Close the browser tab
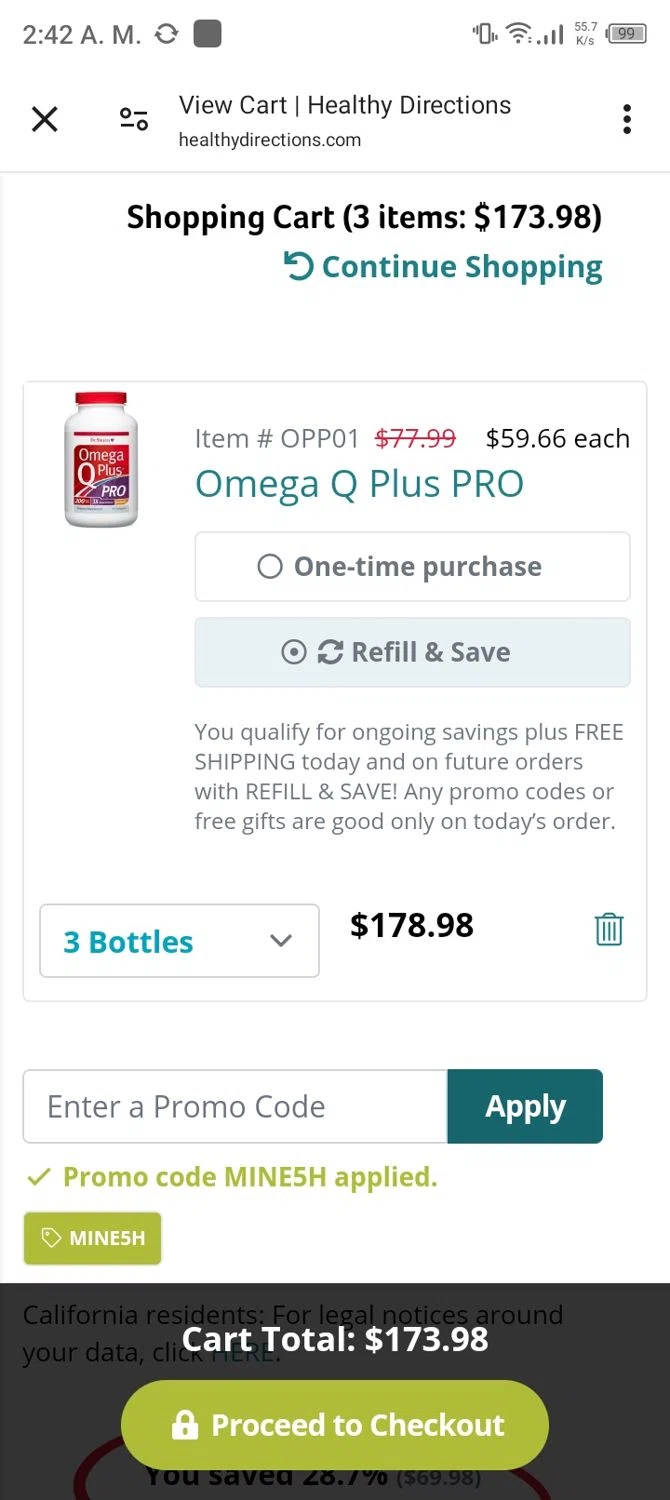 [45, 120]
